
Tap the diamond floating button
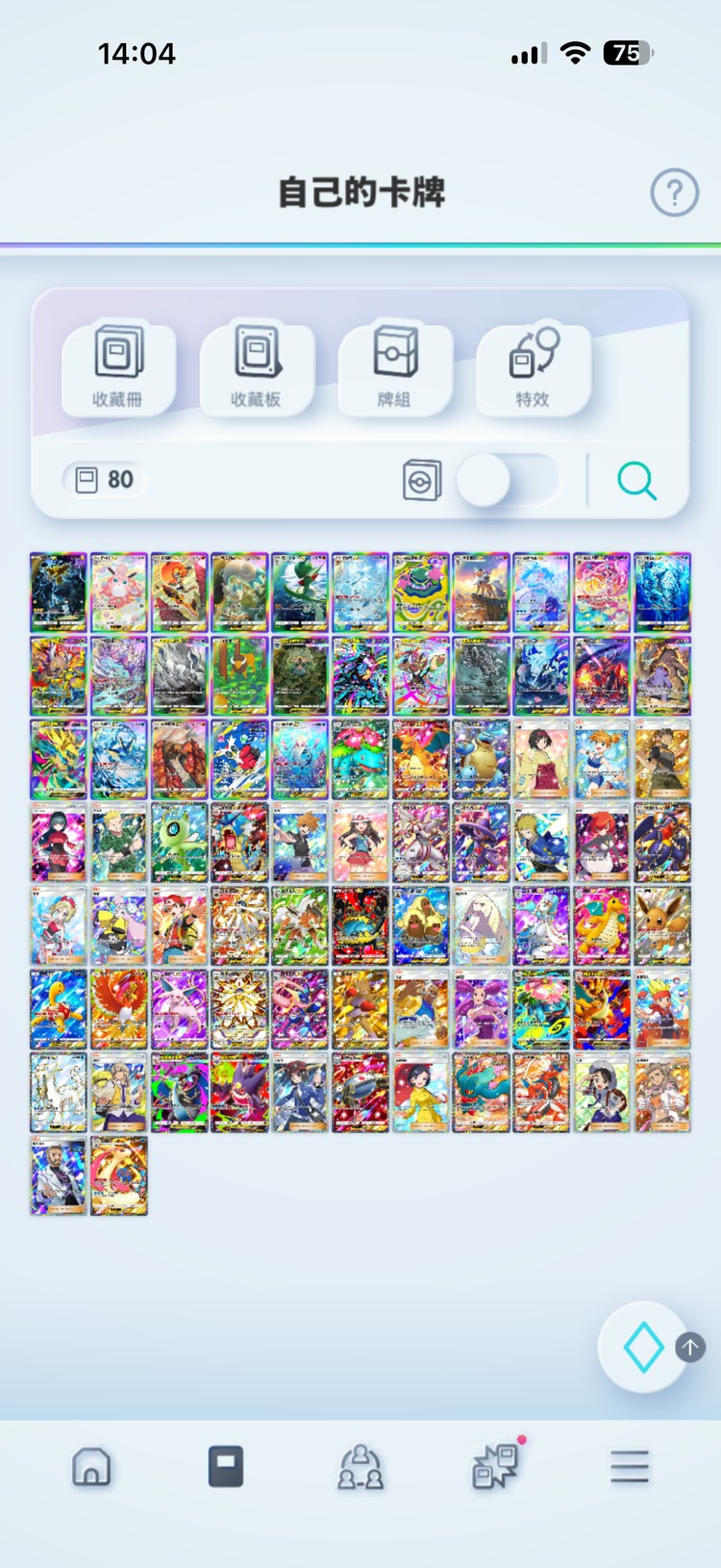coord(643,1347)
